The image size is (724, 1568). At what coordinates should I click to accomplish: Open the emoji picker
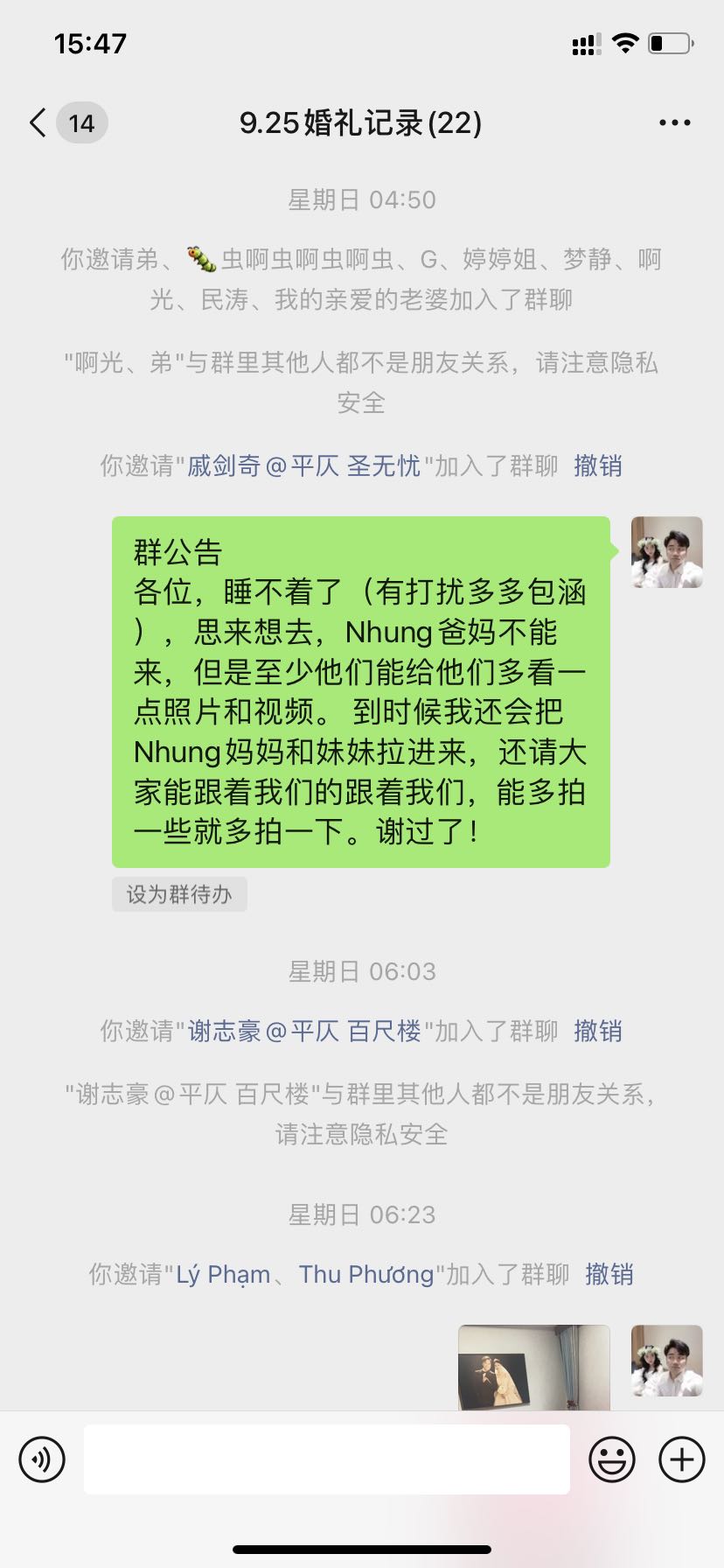tap(612, 1459)
